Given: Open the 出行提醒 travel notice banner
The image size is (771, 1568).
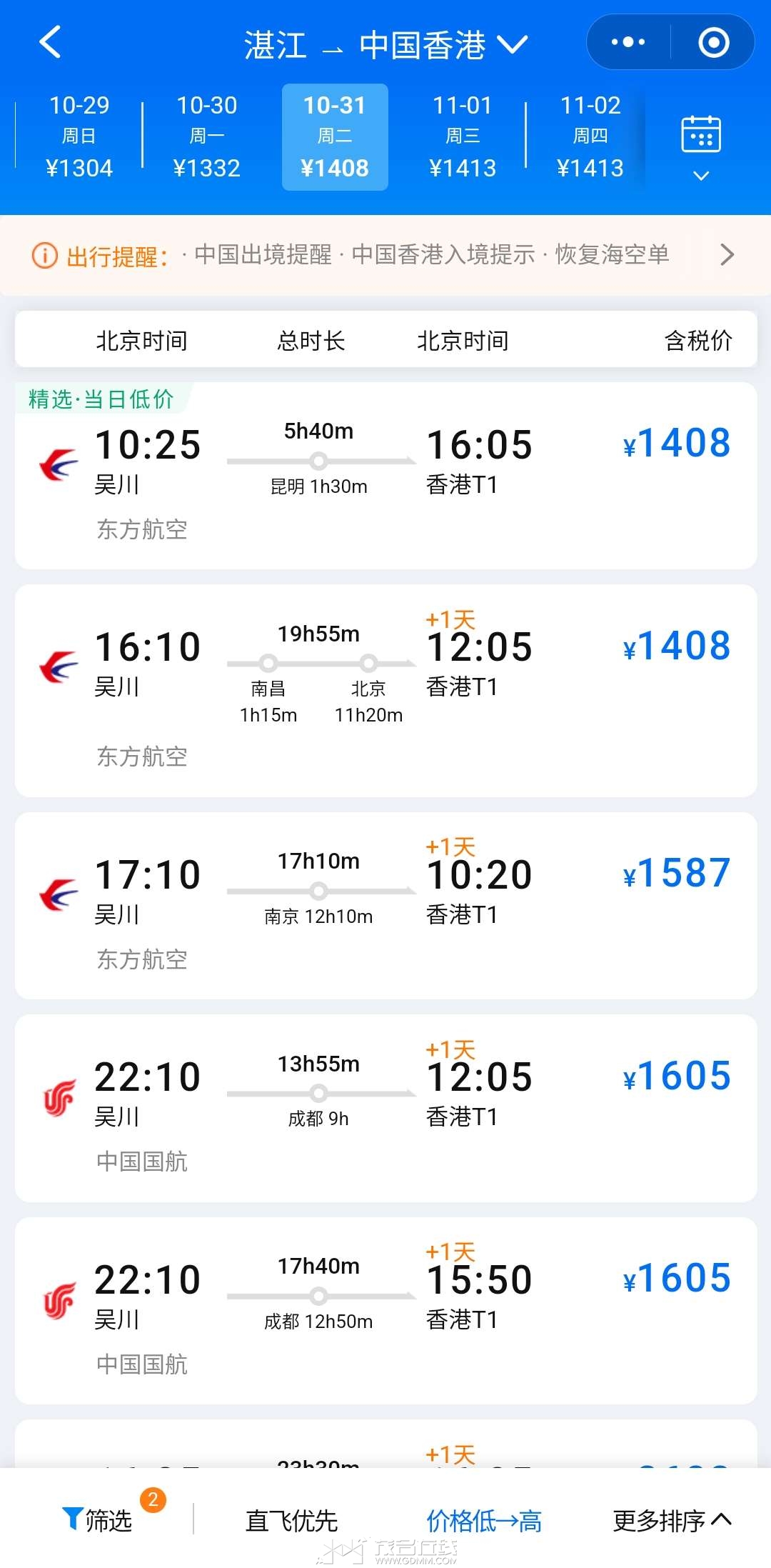Looking at the screenshot, I should [x=385, y=255].
